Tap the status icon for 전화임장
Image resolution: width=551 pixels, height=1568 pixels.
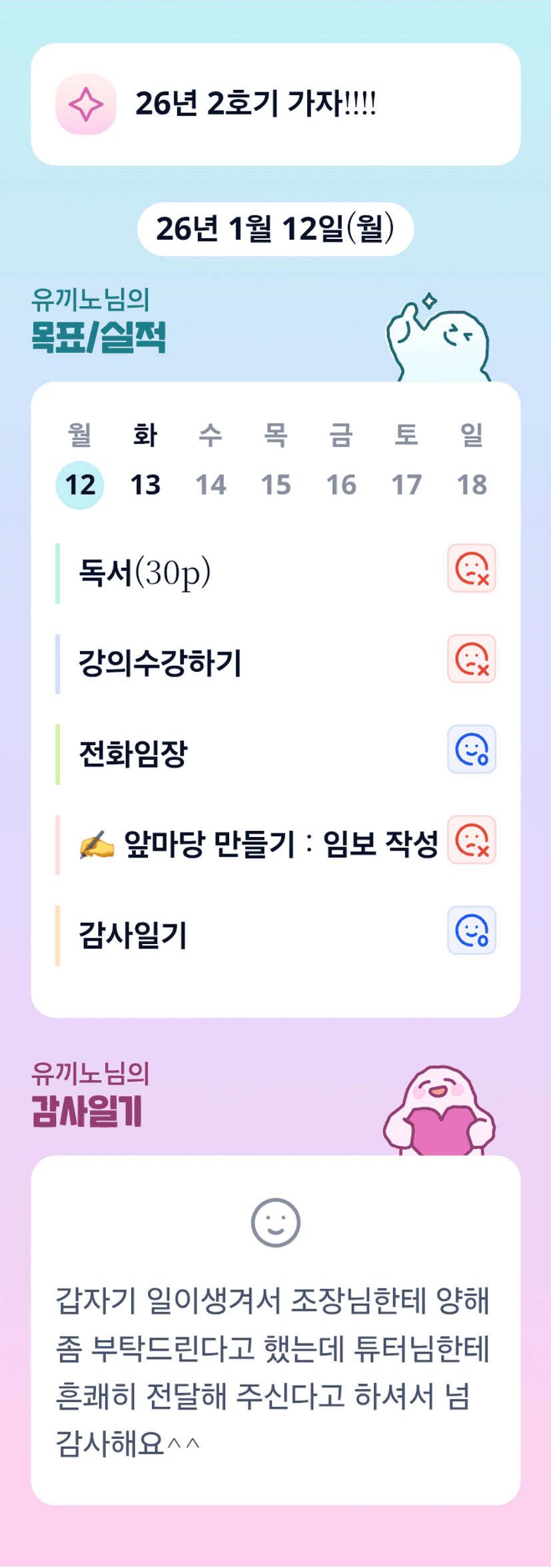click(472, 749)
